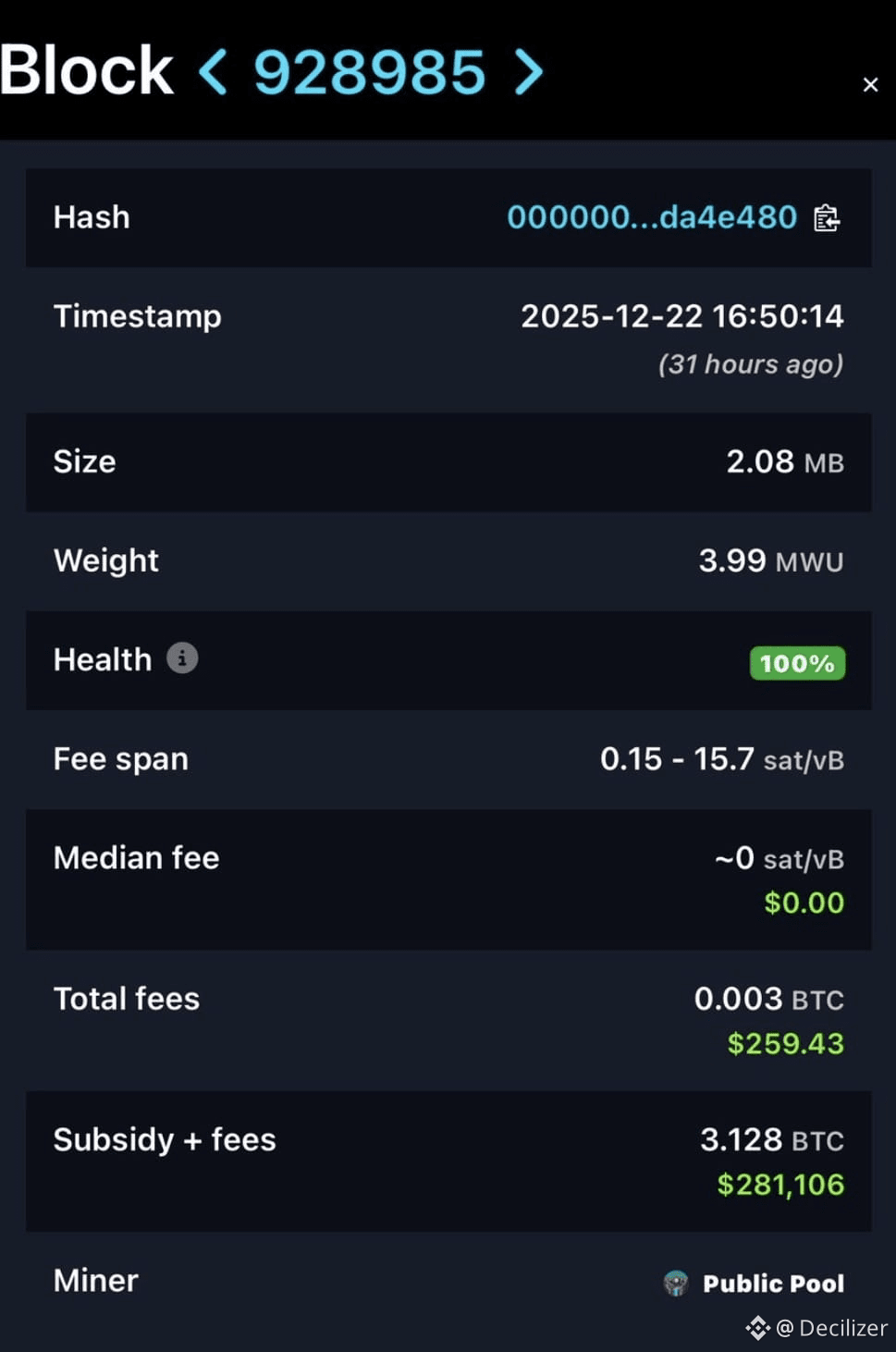
Task: Open the Public Pool miner page
Action: coord(773,1283)
